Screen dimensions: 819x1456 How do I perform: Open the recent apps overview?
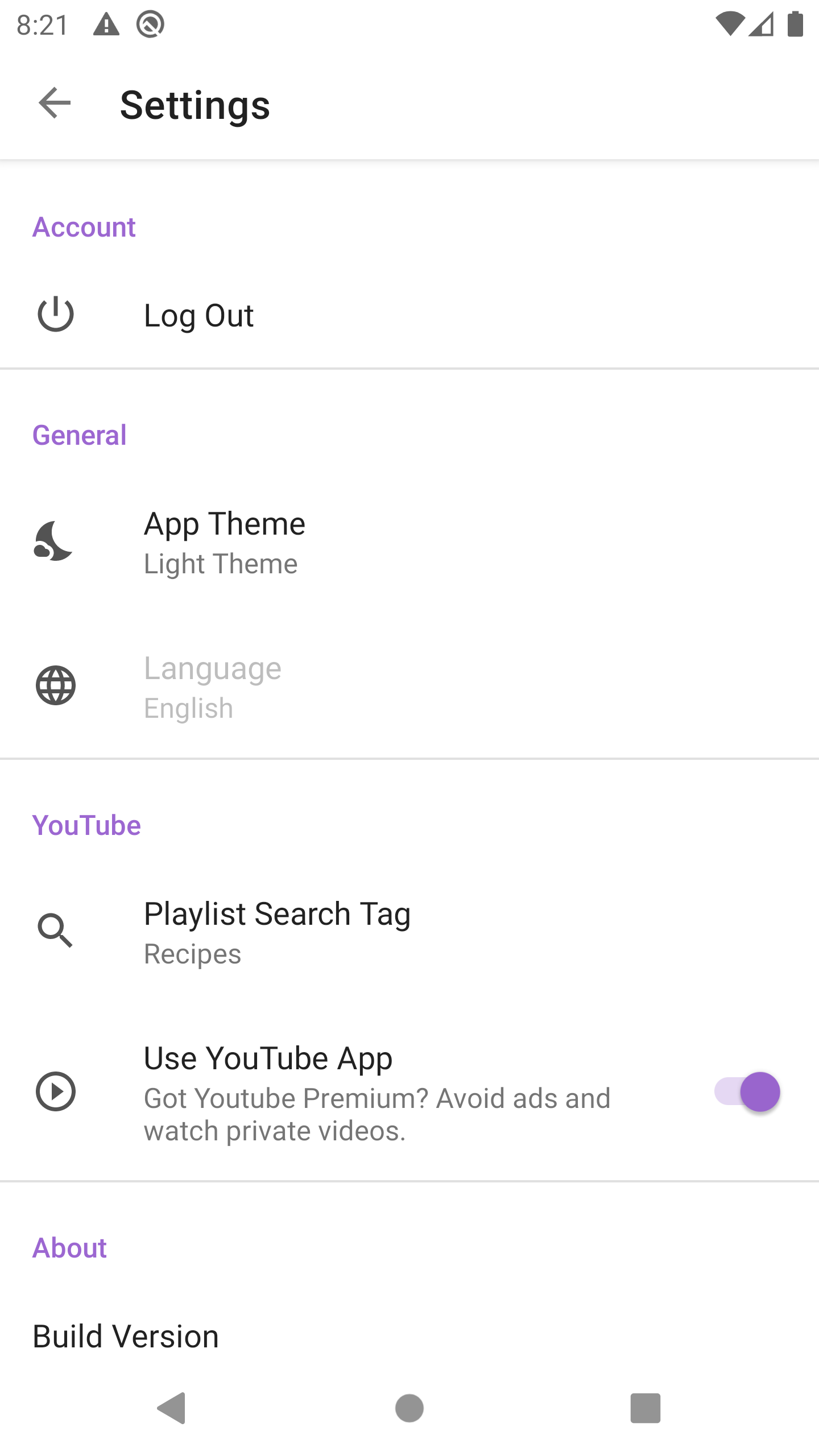[x=645, y=1408]
